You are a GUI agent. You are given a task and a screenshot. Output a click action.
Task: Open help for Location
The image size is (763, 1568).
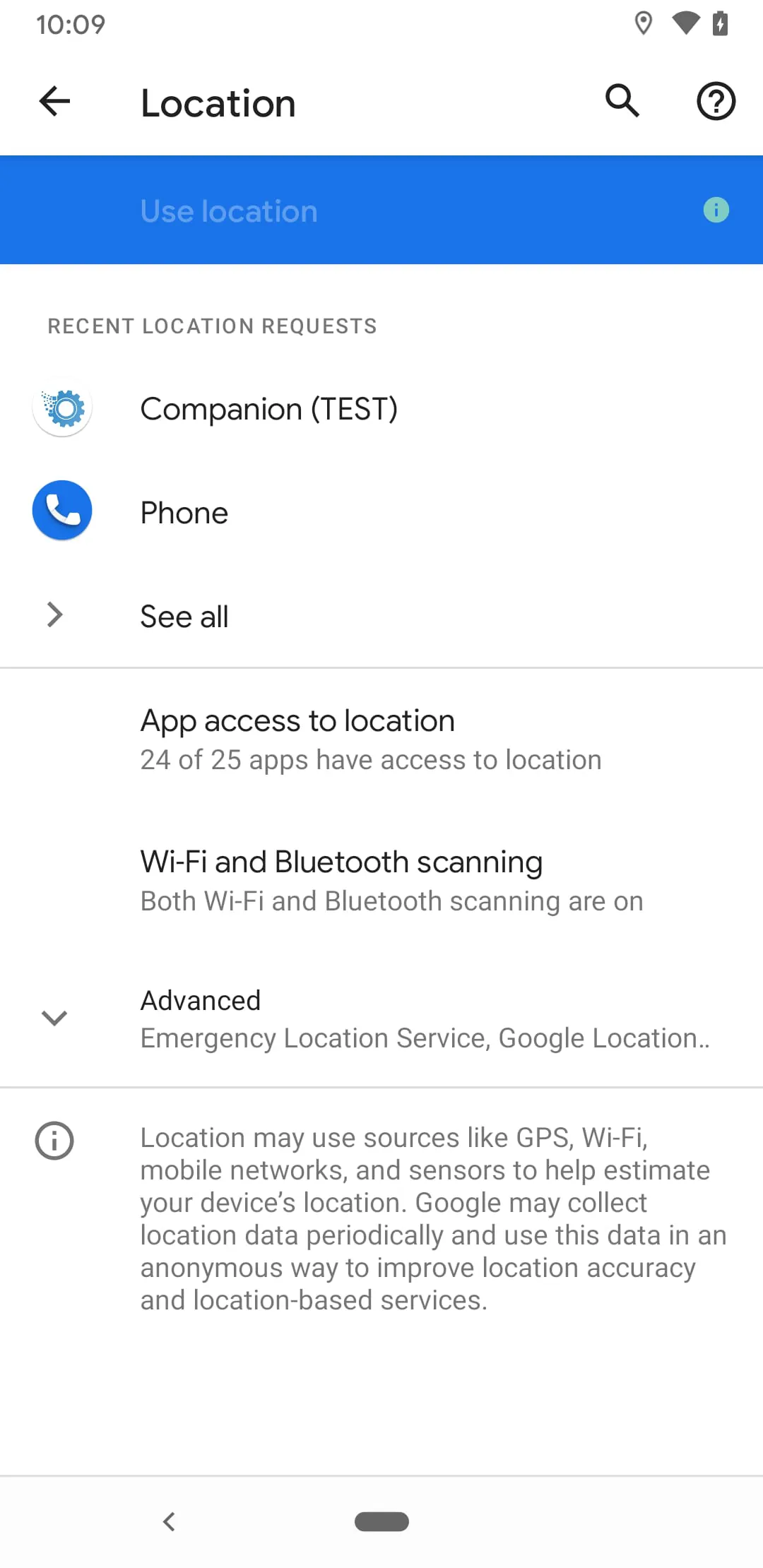716,102
